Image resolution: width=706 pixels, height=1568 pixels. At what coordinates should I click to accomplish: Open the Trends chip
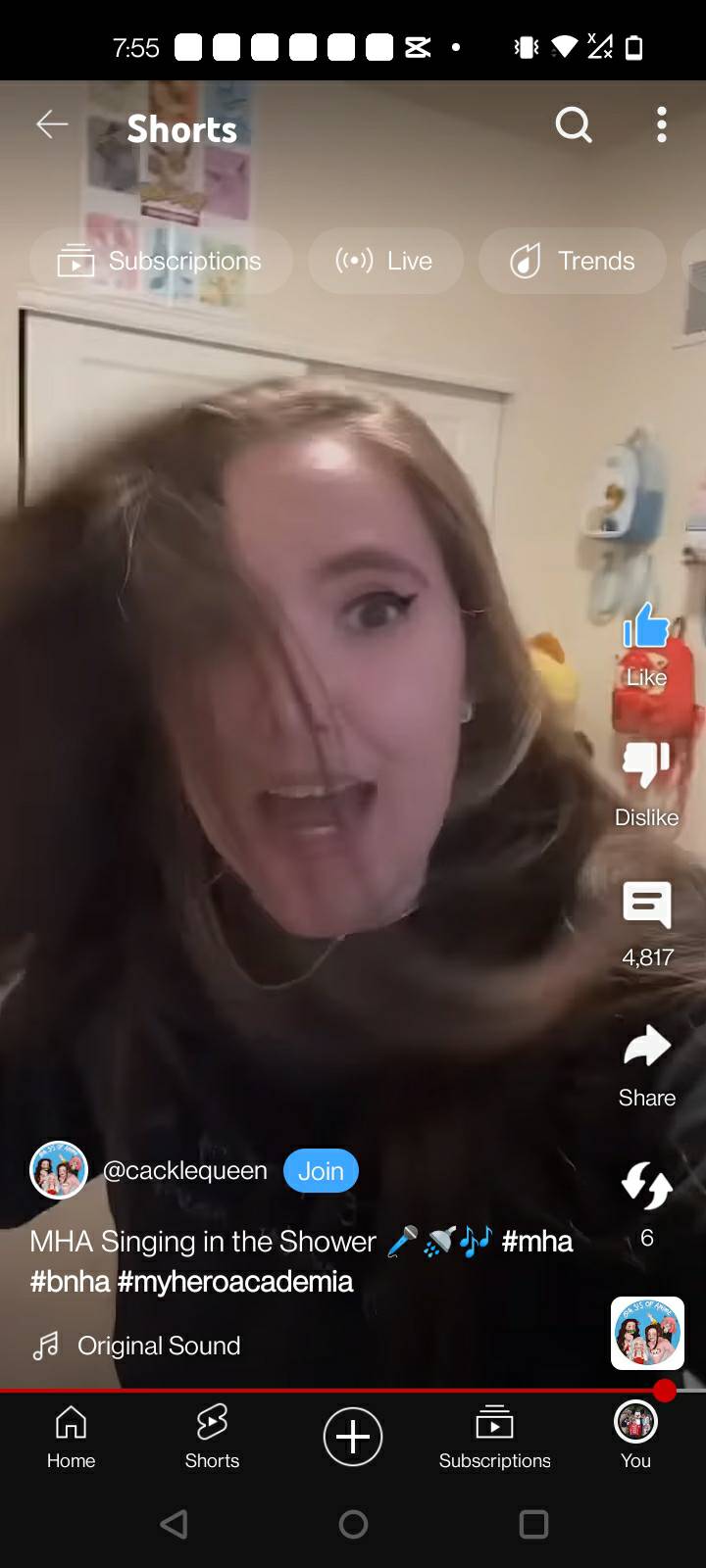(573, 262)
